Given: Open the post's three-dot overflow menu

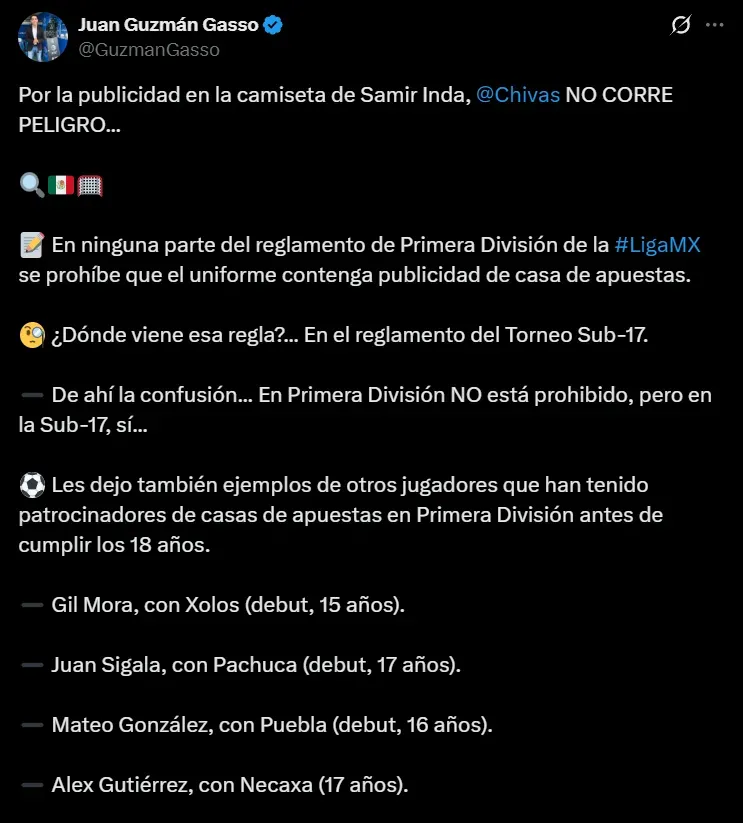Looking at the screenshot, I should 714,25.
